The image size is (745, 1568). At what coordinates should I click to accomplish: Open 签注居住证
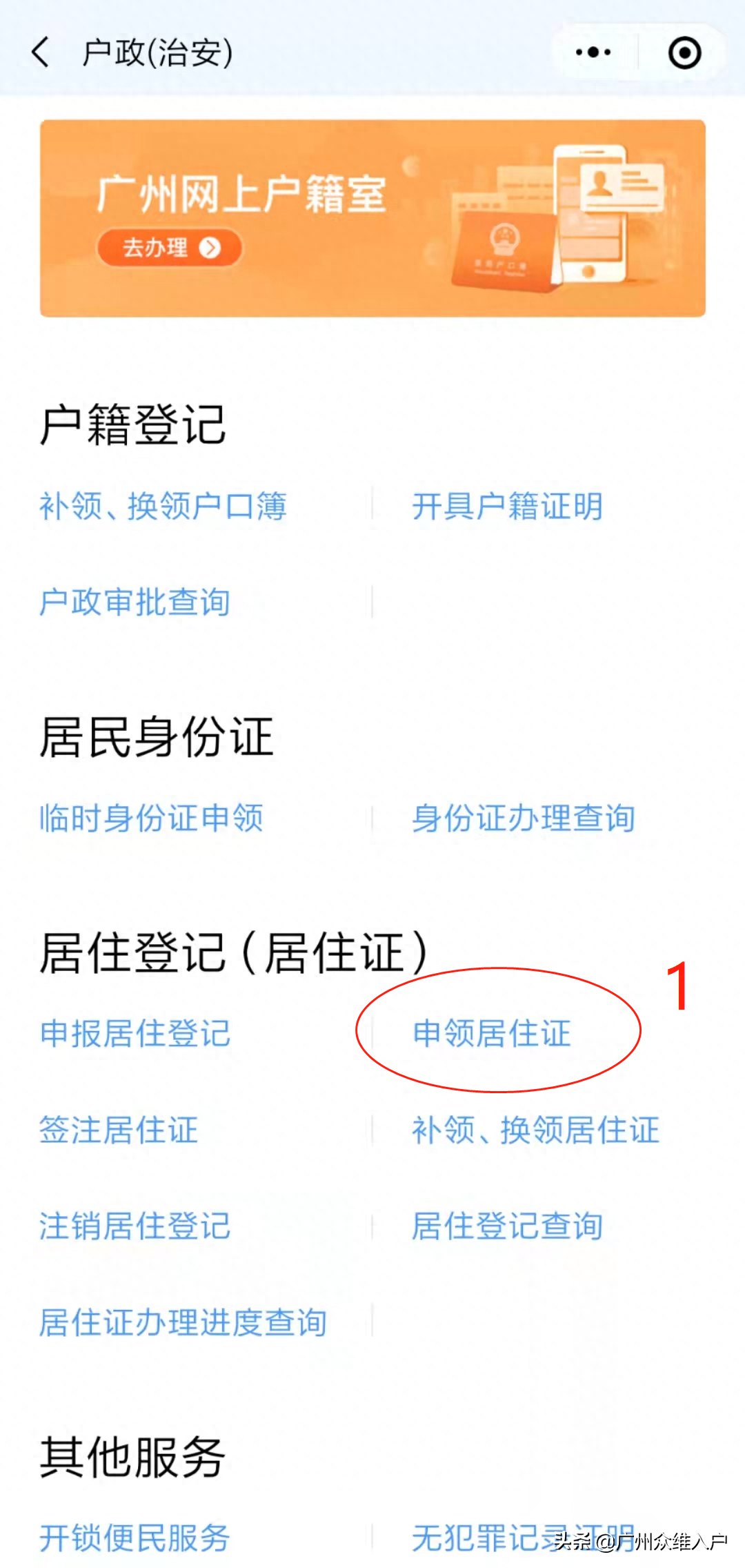tap(119, 1130)
